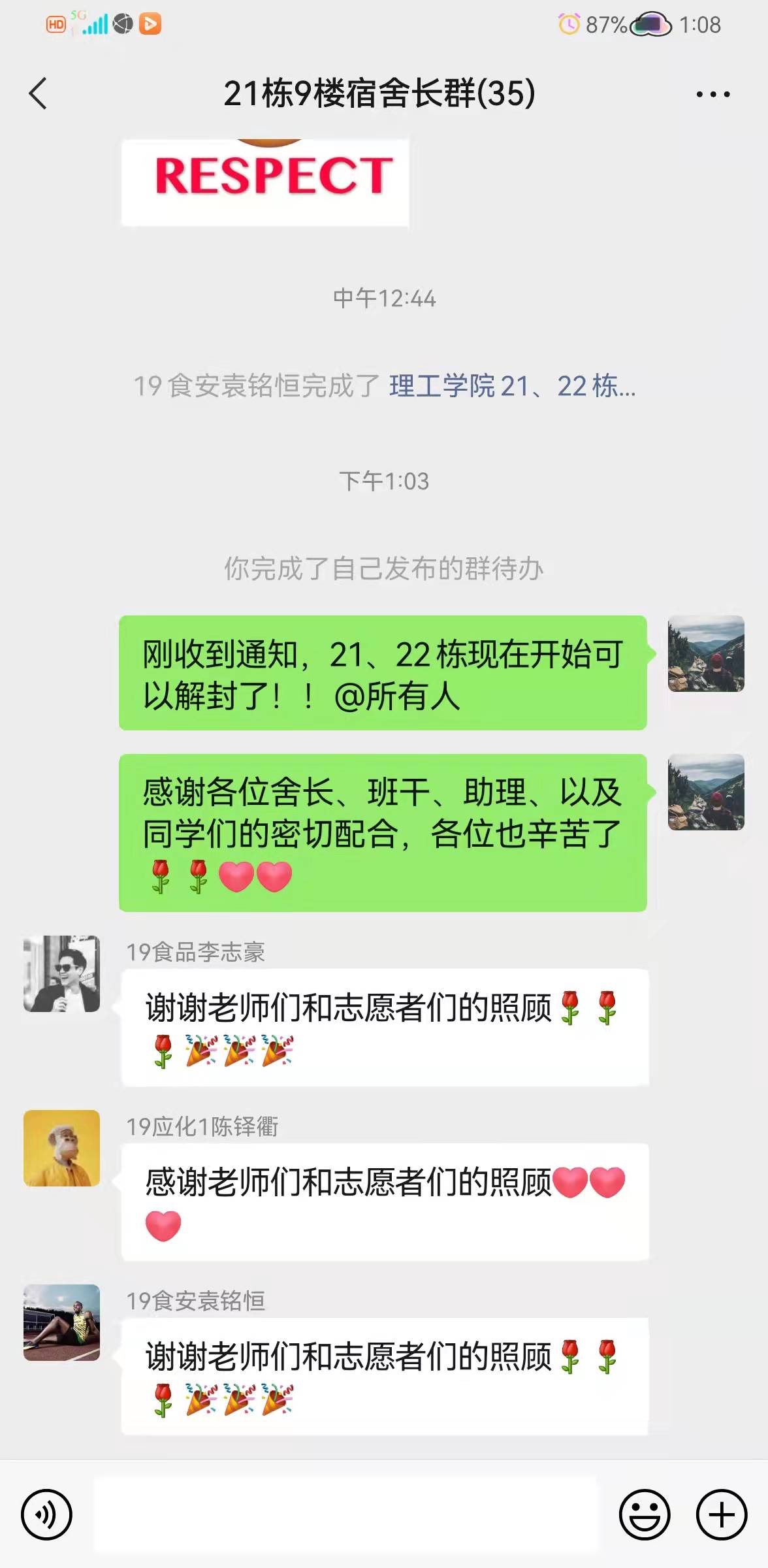The height and width of the screenshot is (1568, 768).
Task: Switch to voice message input
Action: point(46,1514)
